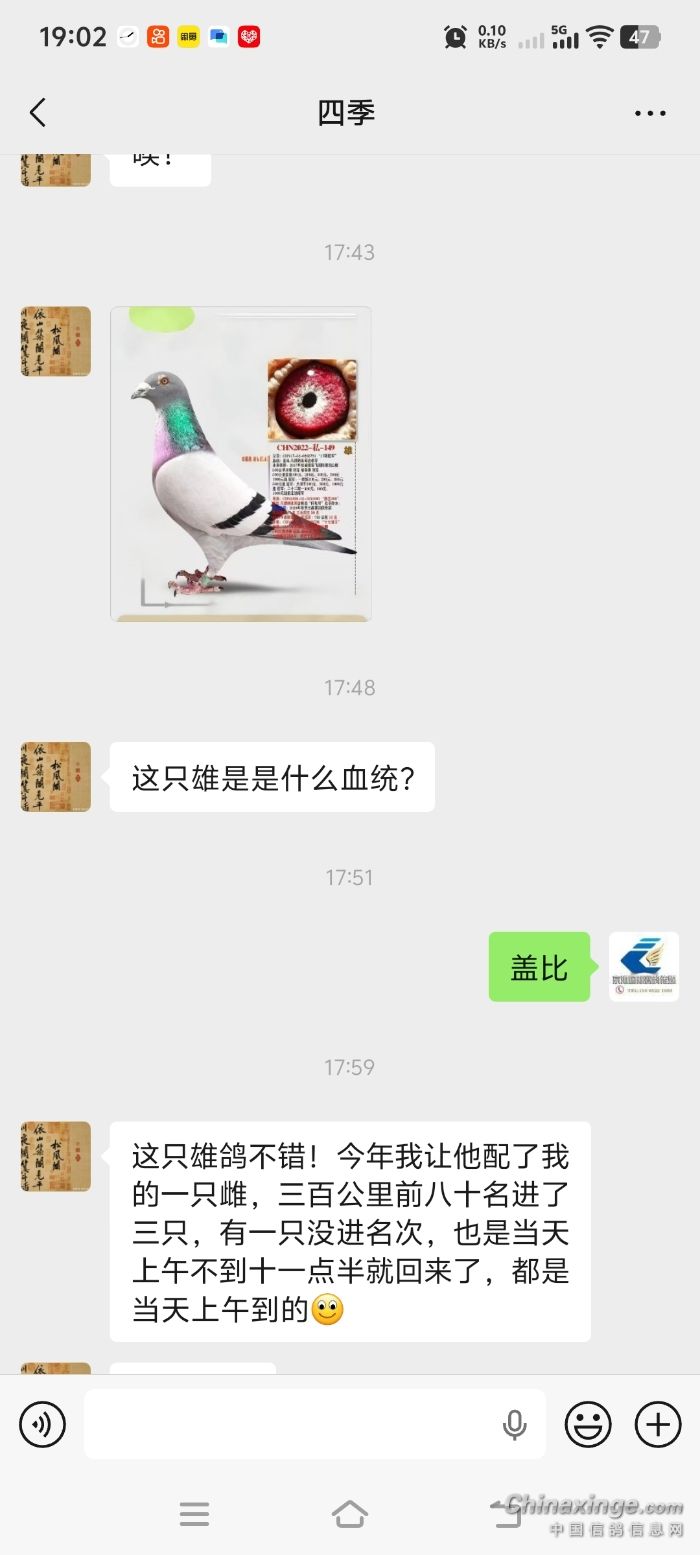Image resolution: width=700 pixels, height=1555 pixels.
Task: Open the plus attachments menu
Action: tap(658, 1424)
